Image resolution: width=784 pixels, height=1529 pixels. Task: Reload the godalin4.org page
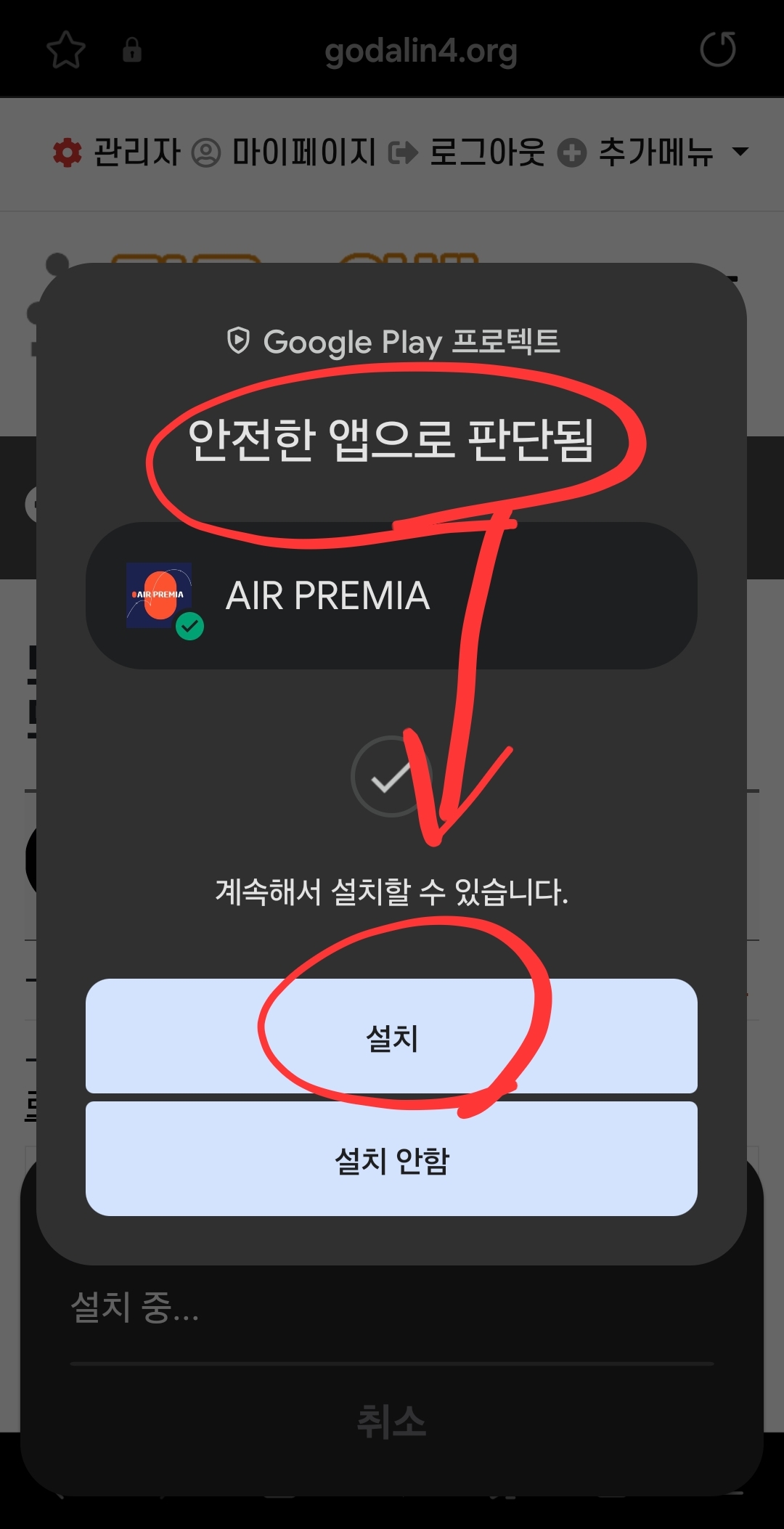[x=717, y=50]
